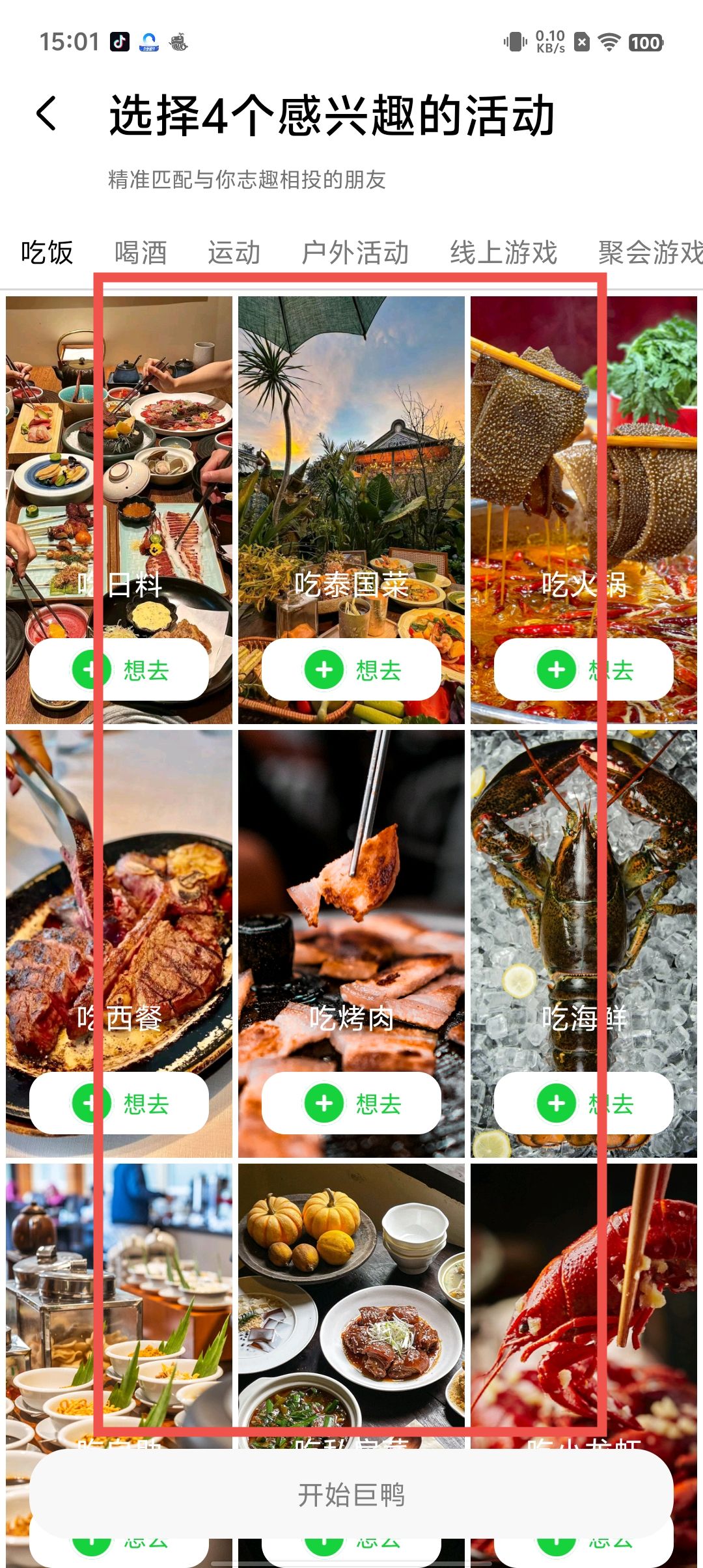Open the 户外活动 tab
Image resolution: width=703 pixels, height=1568 pixels.
click(355, 253)
